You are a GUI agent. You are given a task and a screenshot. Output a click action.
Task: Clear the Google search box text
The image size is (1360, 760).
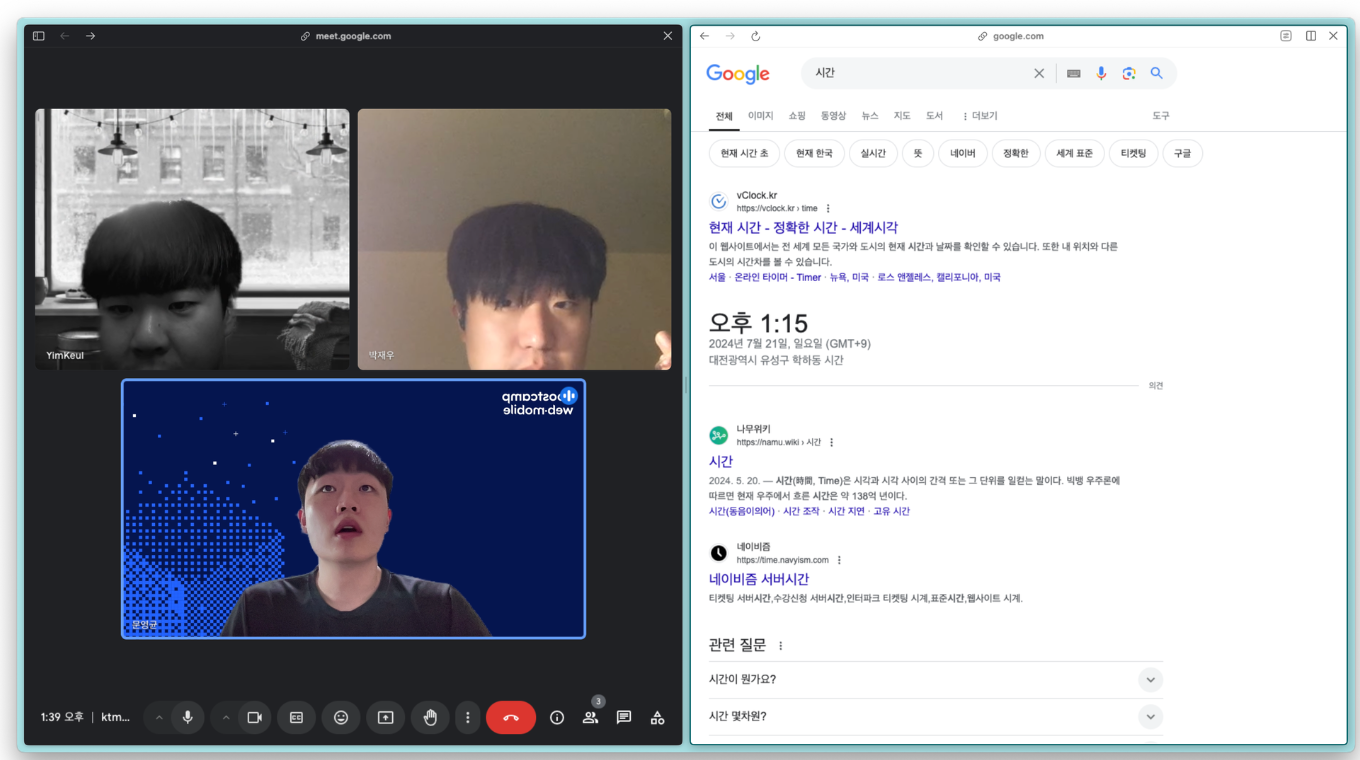1039,73
